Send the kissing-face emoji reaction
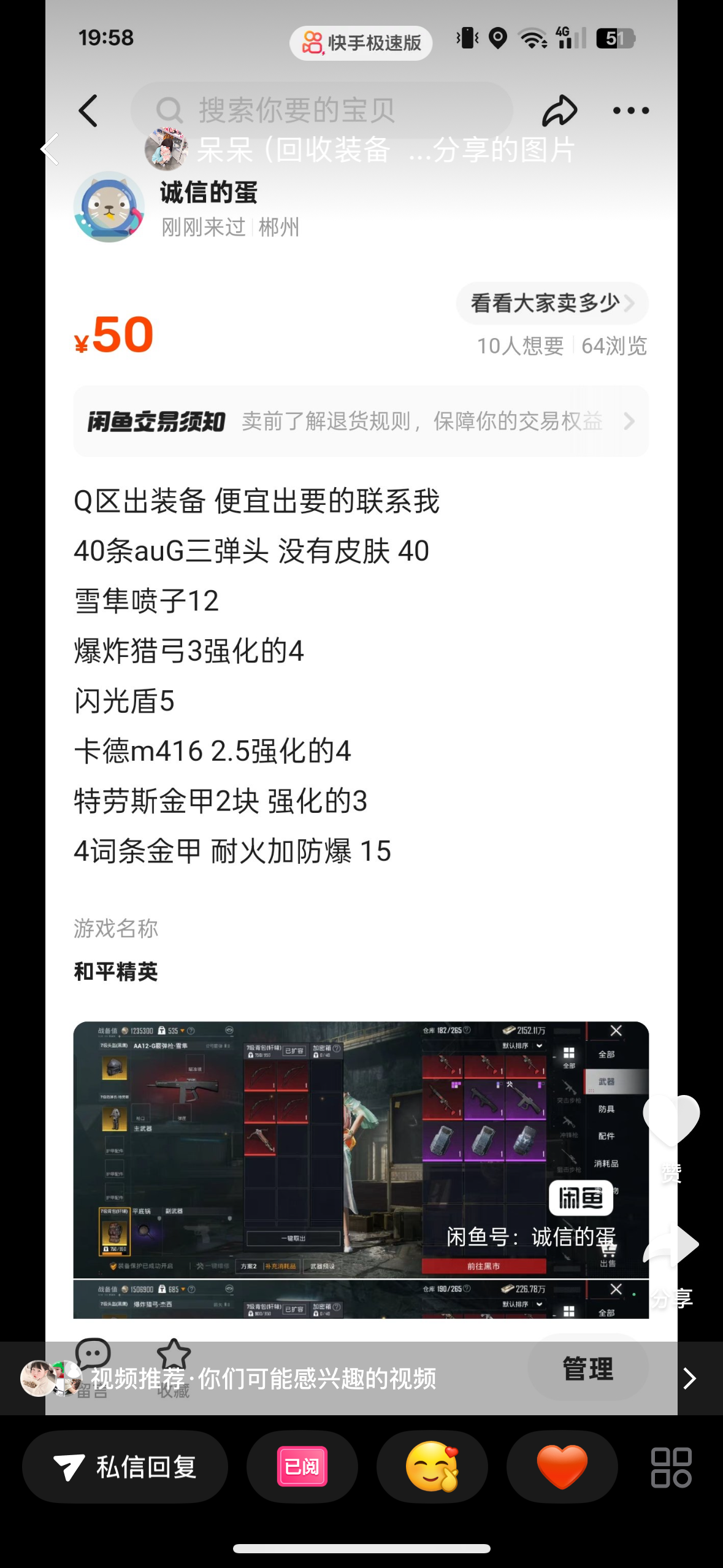The width and height of the screenshot is (723, 1568). click(x=432, y=1467)
